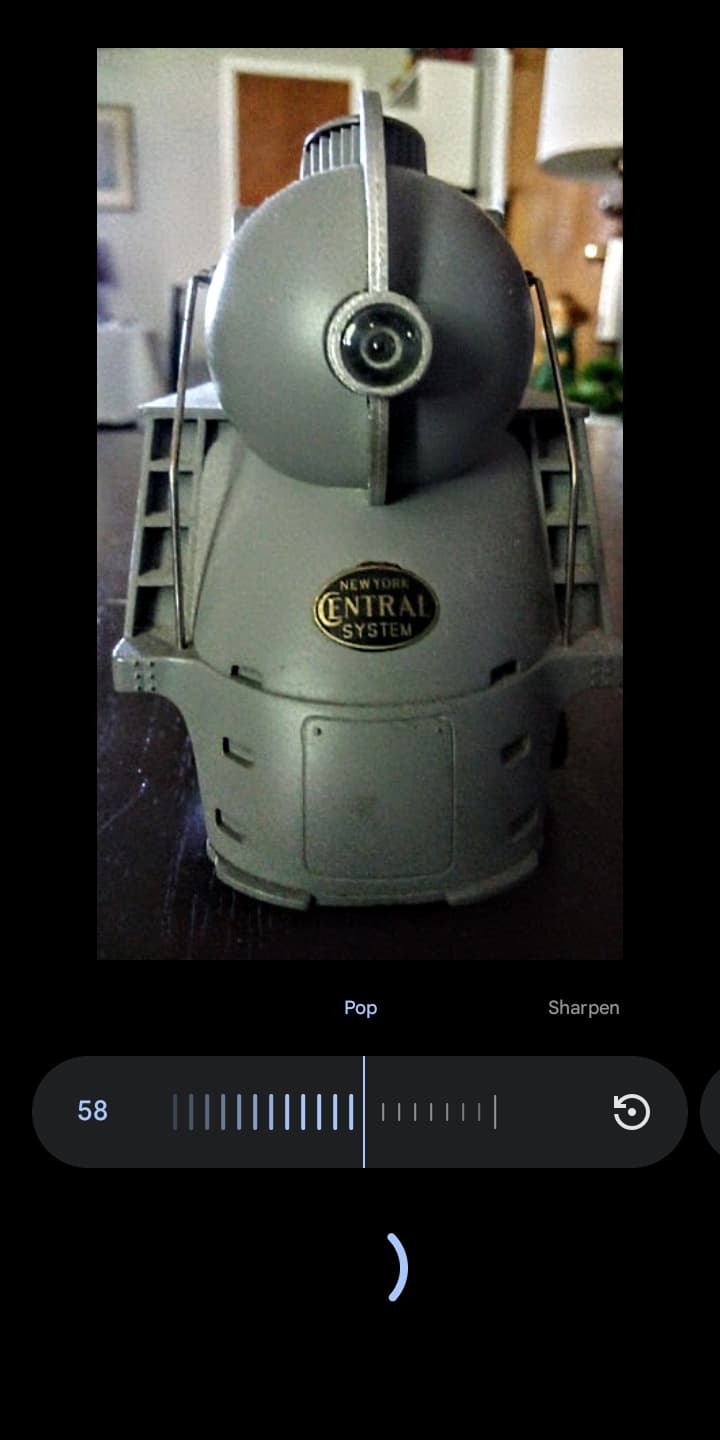Switch to the Sharpen adjustment

click(x=583, y=1008)
